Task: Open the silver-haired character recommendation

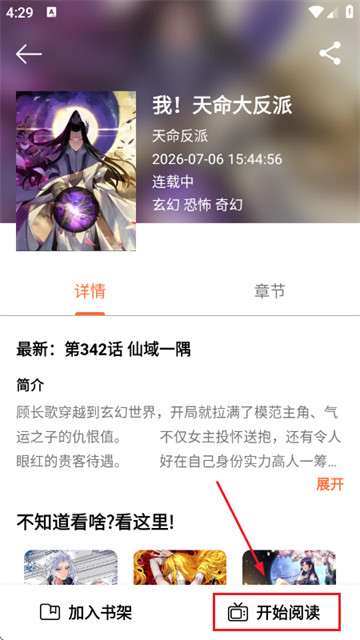Action: (71, 567)
